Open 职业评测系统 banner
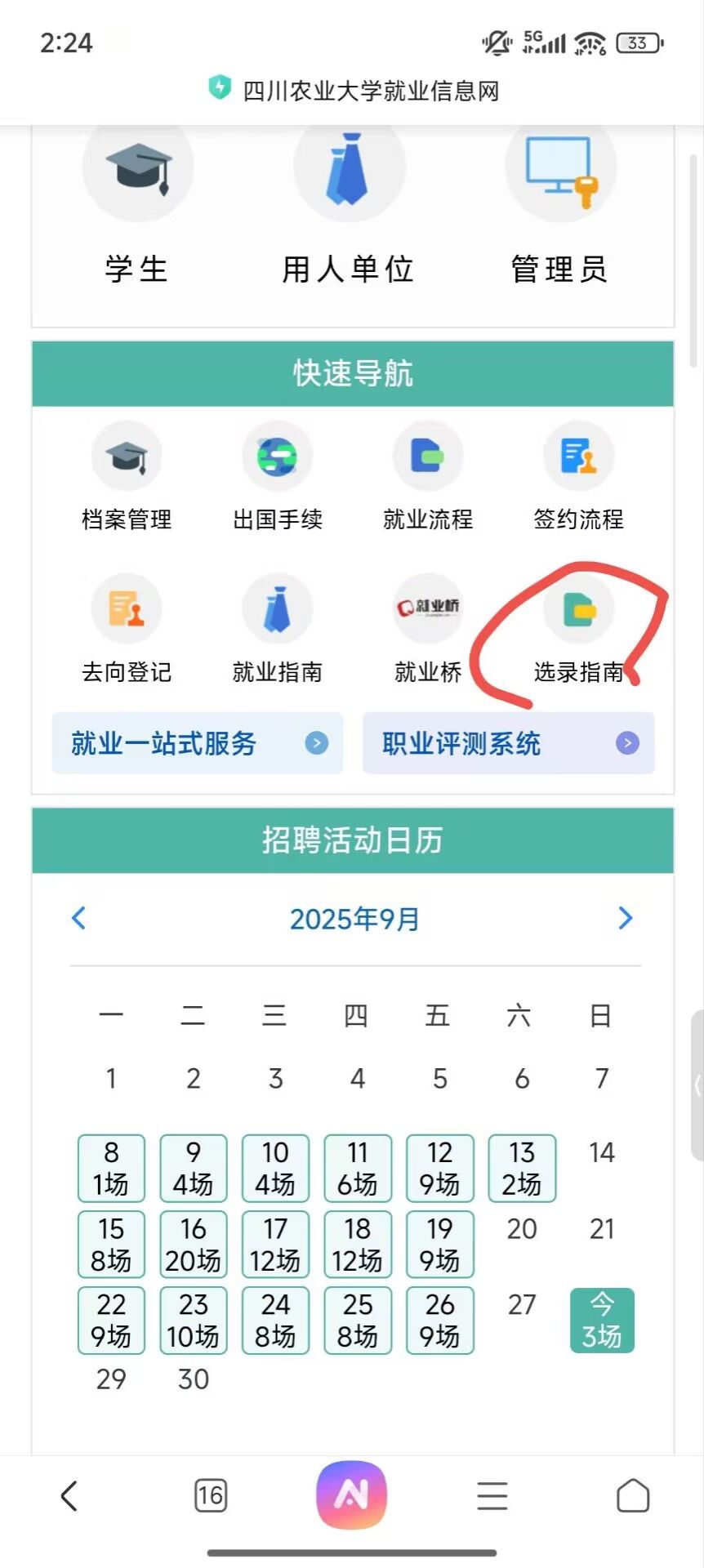The height and width of the screenshot is (1568, 704). click(x=508, y=743)
